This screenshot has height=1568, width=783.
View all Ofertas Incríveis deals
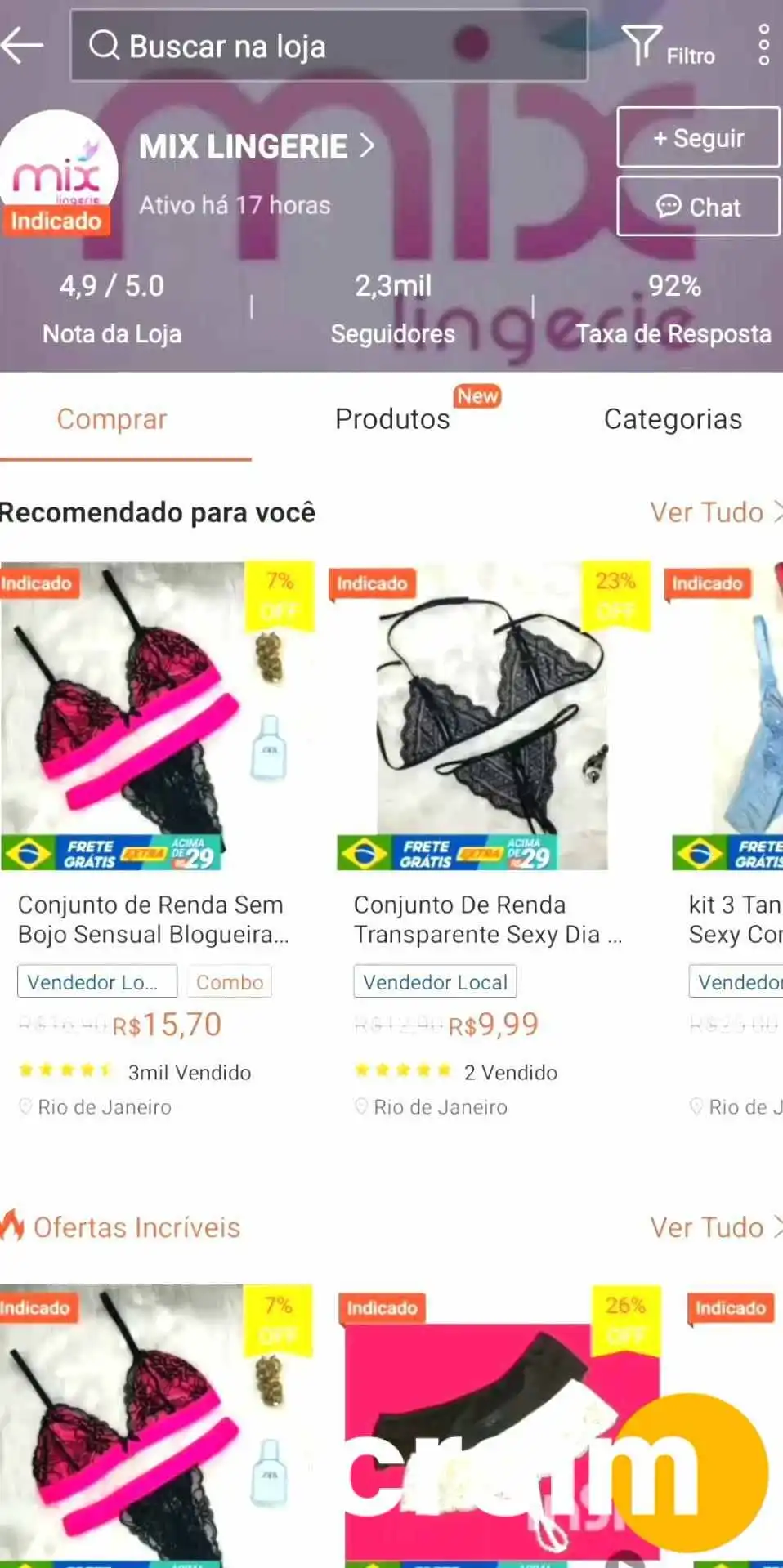(715, 1227)
